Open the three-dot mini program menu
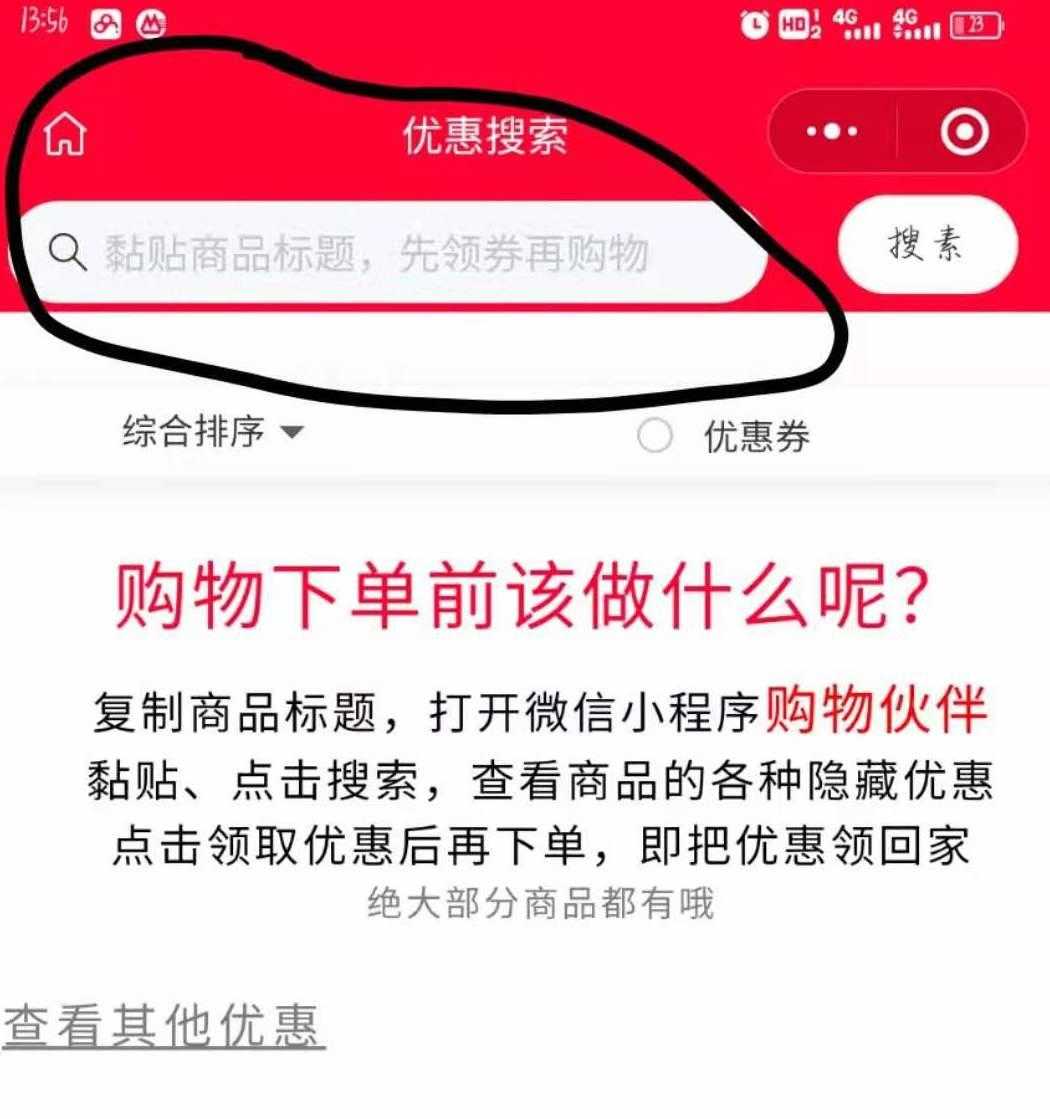 pyautogui.click(x=832, y=133)
